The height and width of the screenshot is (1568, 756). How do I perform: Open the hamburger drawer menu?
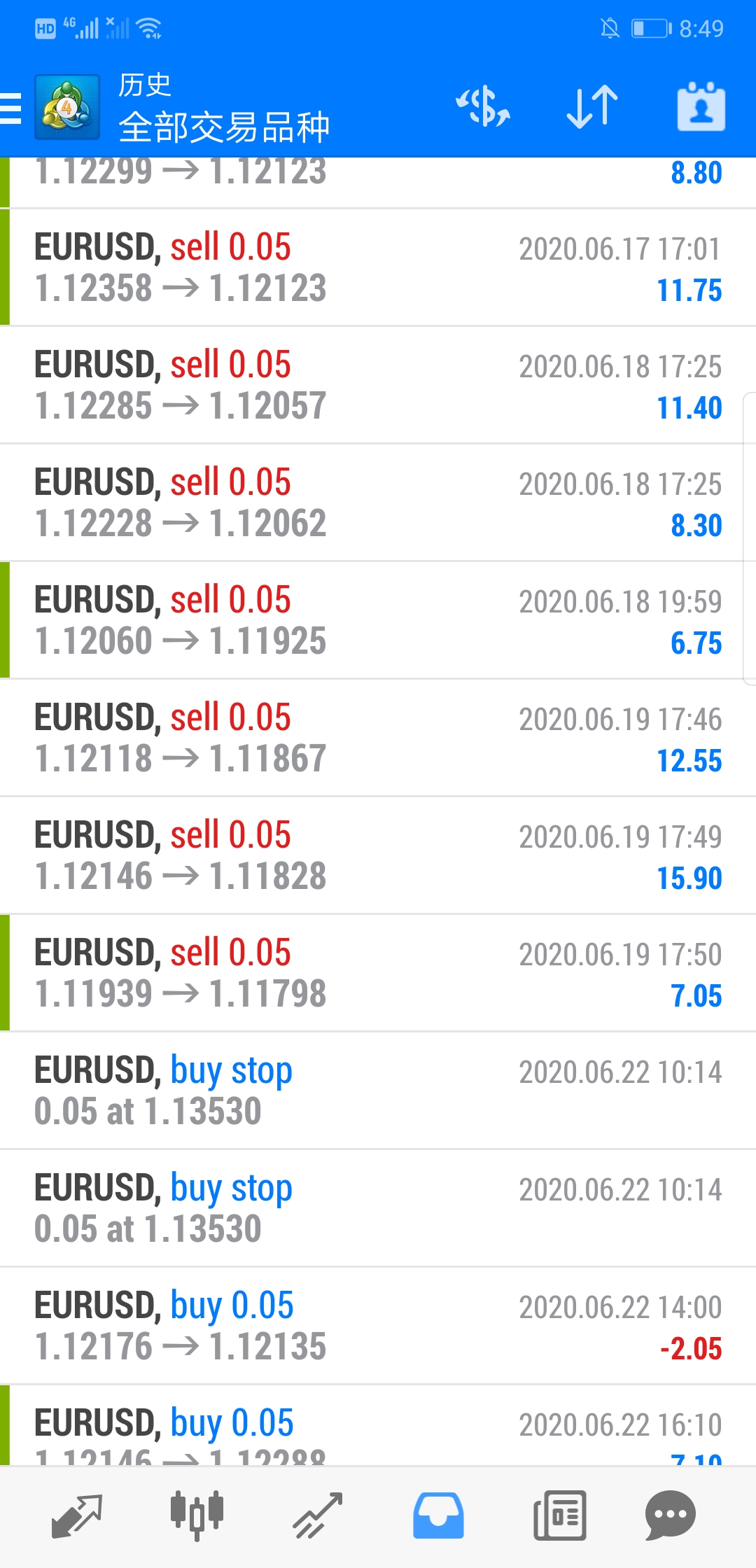(x=11, y=108)
